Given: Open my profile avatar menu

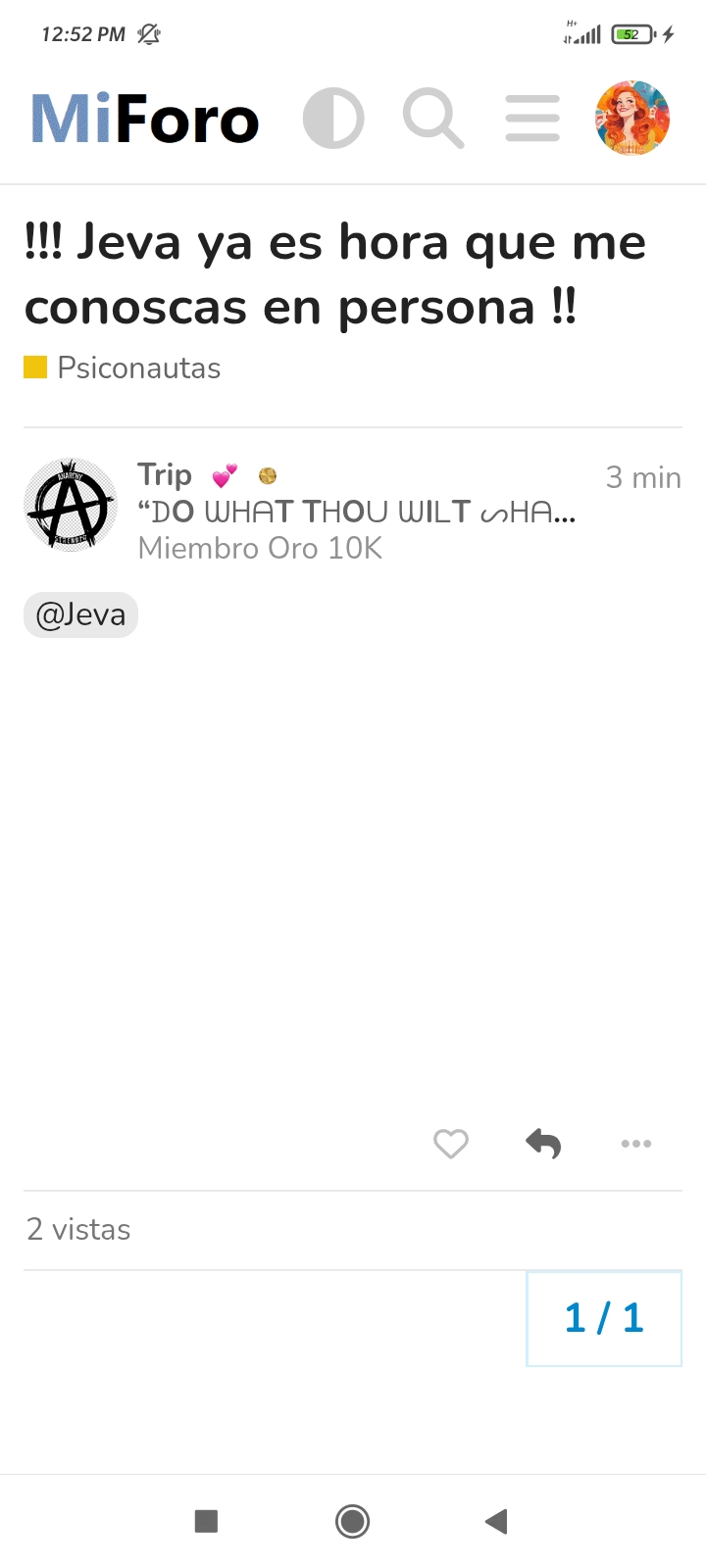Looking at the screenshot, I should pyautogui.click(x=632, y=119).
